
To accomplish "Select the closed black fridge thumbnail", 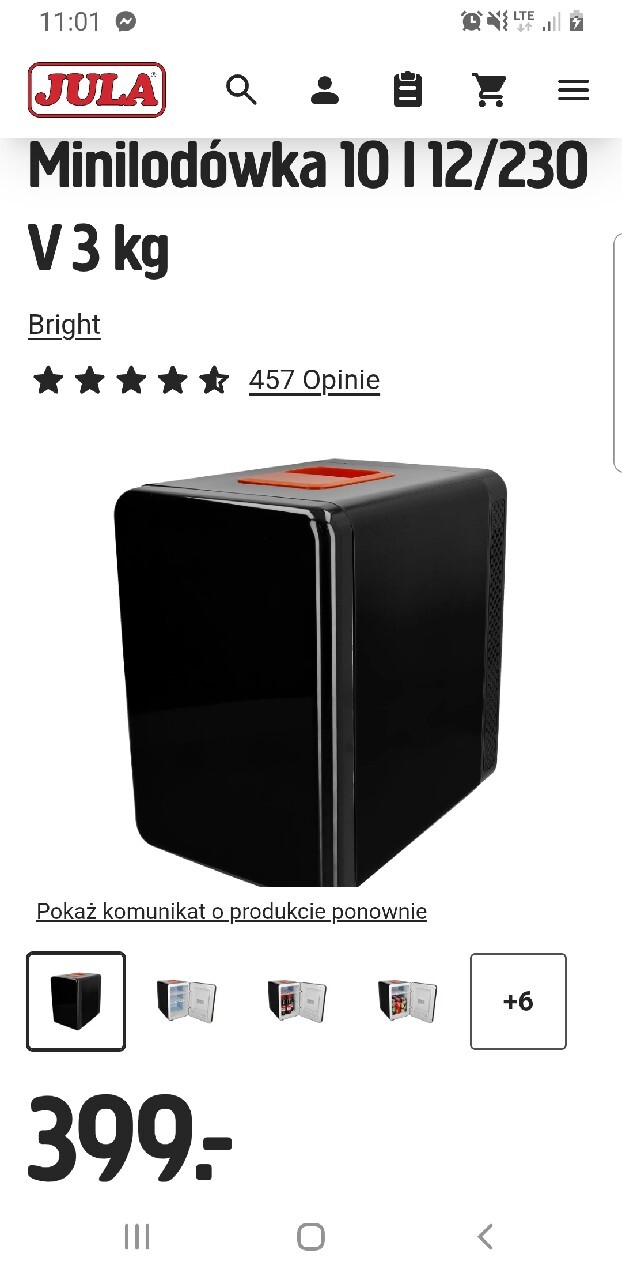I will tap(76, 1001).
